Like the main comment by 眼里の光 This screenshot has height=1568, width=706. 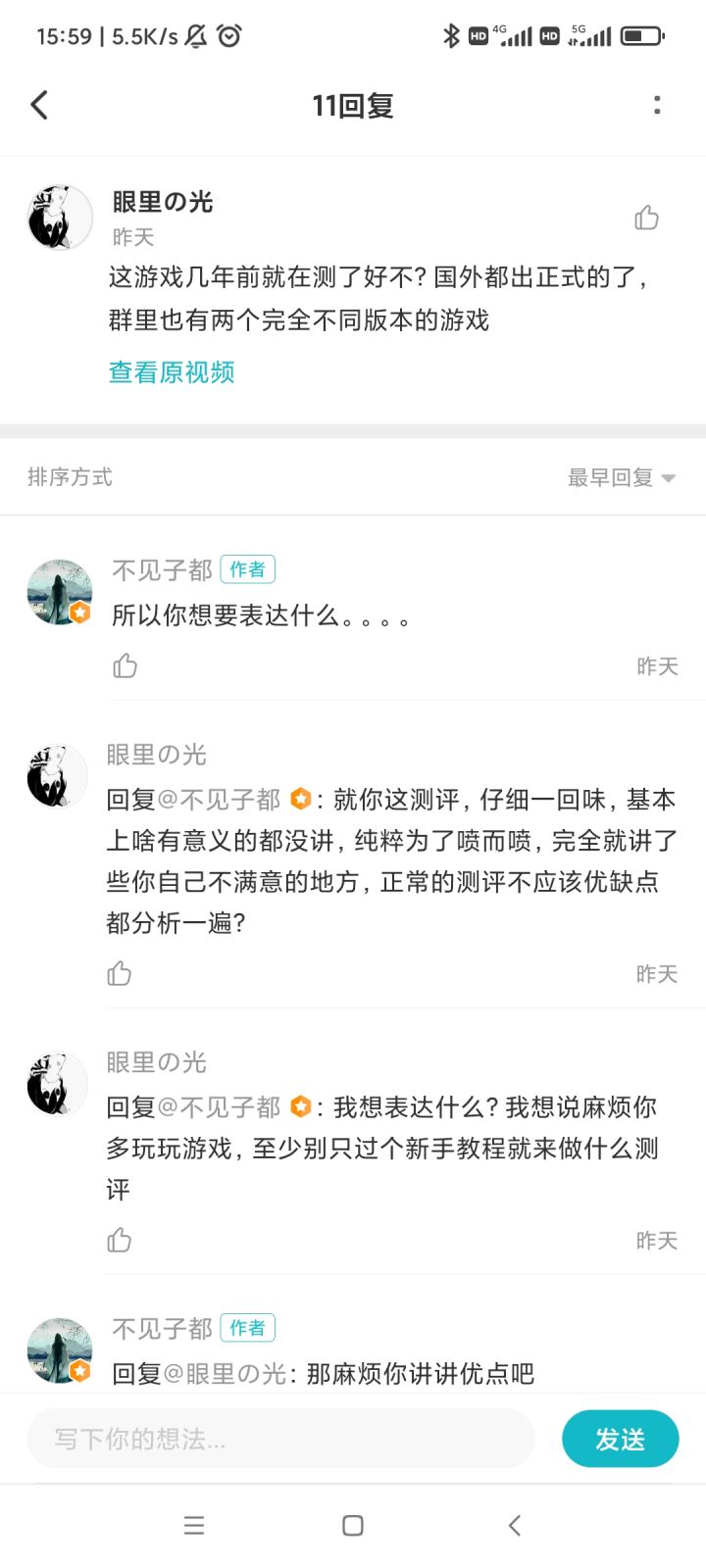[x=646, y=217]
